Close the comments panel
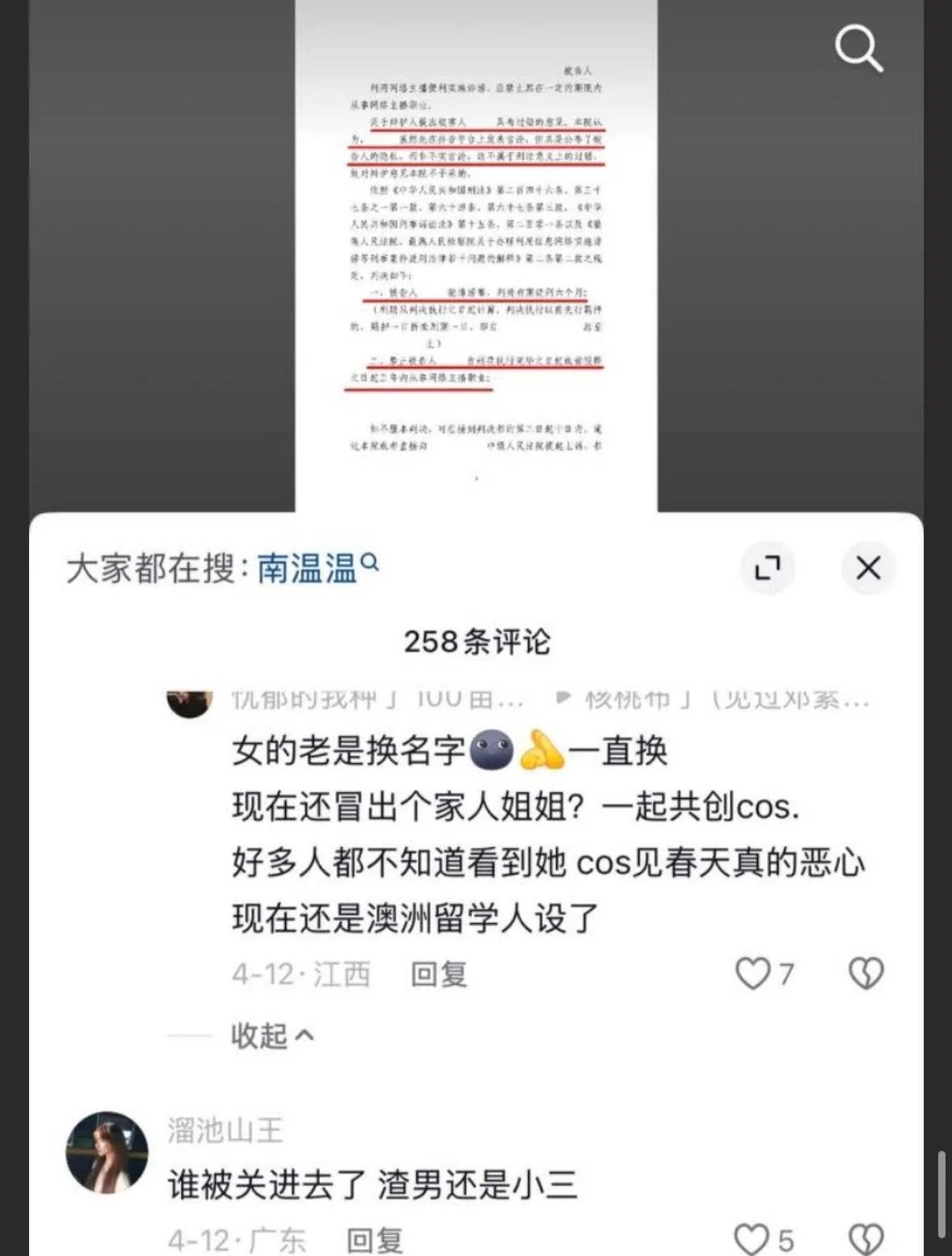Screen dimensions: 952x1256 (868, 567)
